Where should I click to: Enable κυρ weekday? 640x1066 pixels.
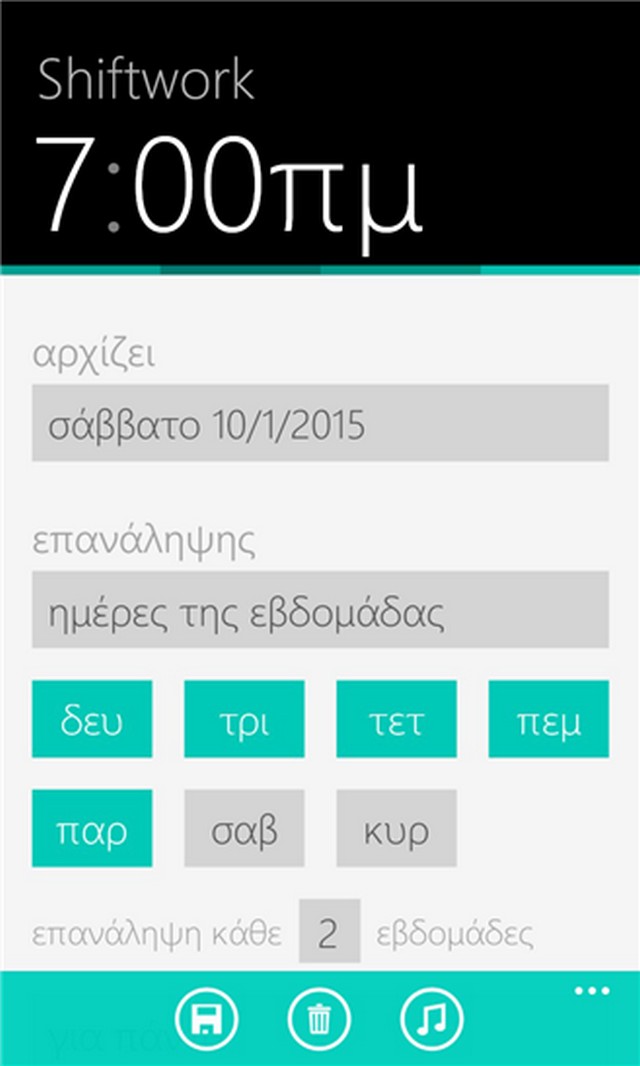[396, 828]
